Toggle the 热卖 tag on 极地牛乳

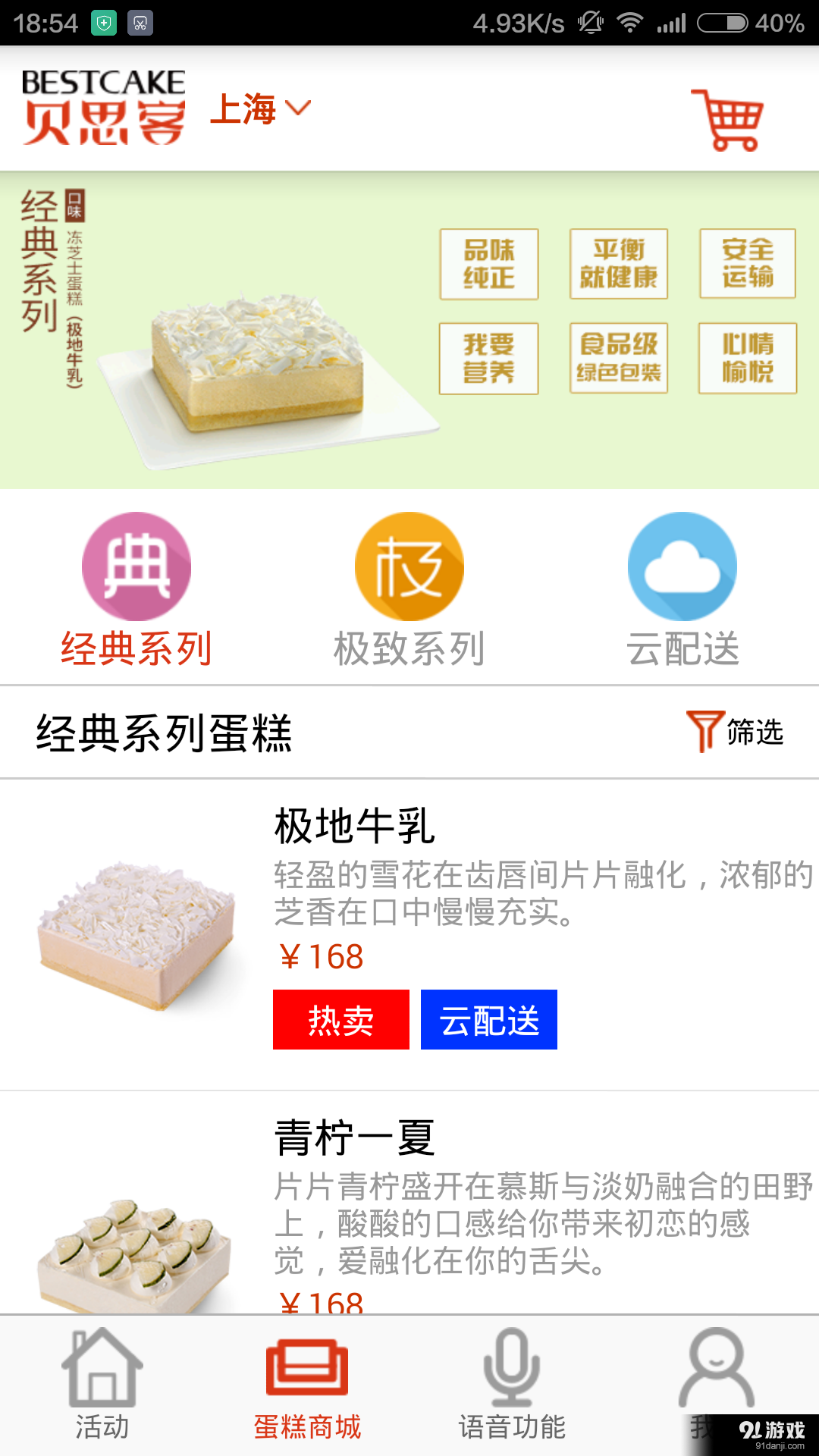click(x=340, y=1020)
